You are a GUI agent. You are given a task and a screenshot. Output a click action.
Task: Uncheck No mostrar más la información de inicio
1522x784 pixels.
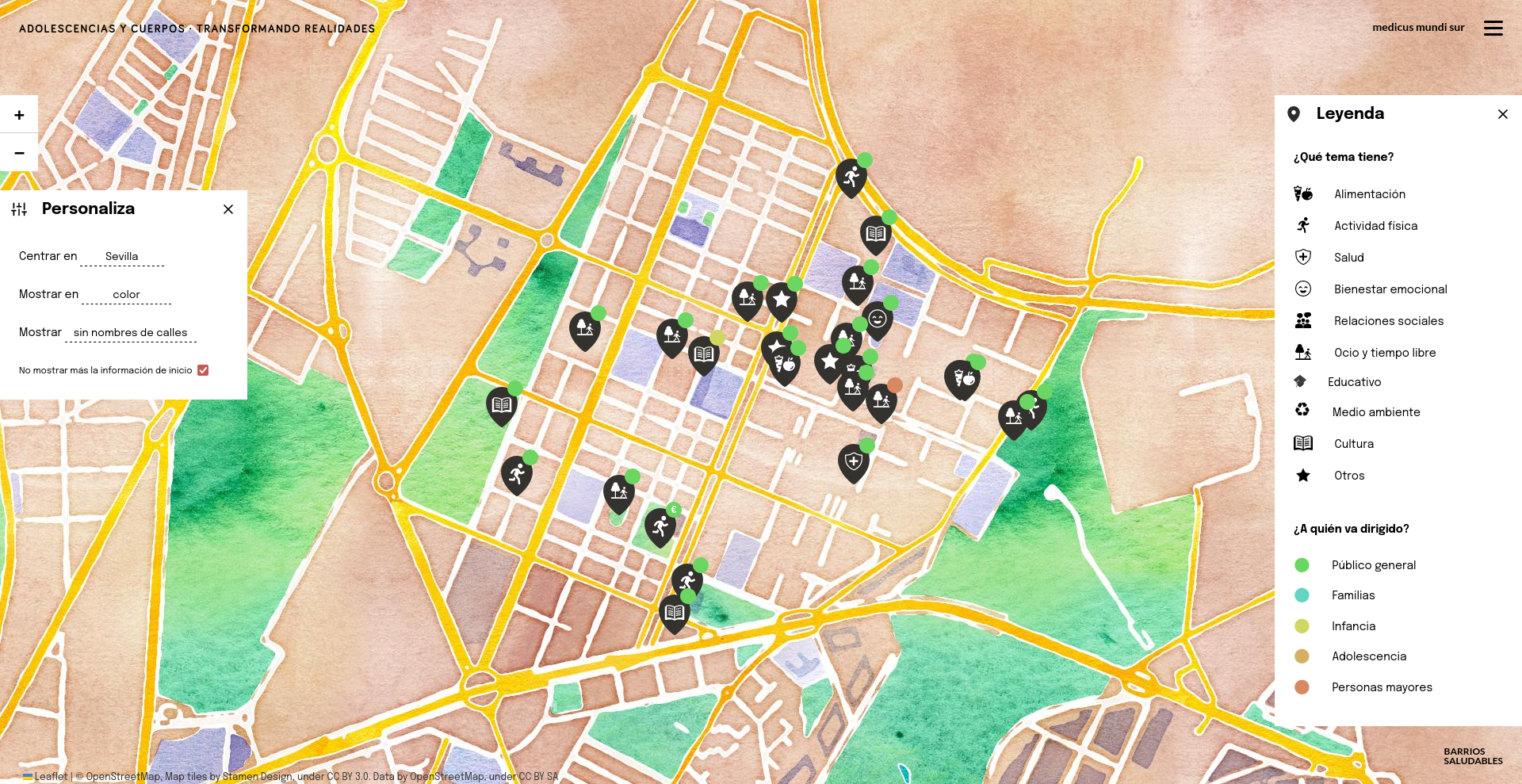(x=203, y=370)
